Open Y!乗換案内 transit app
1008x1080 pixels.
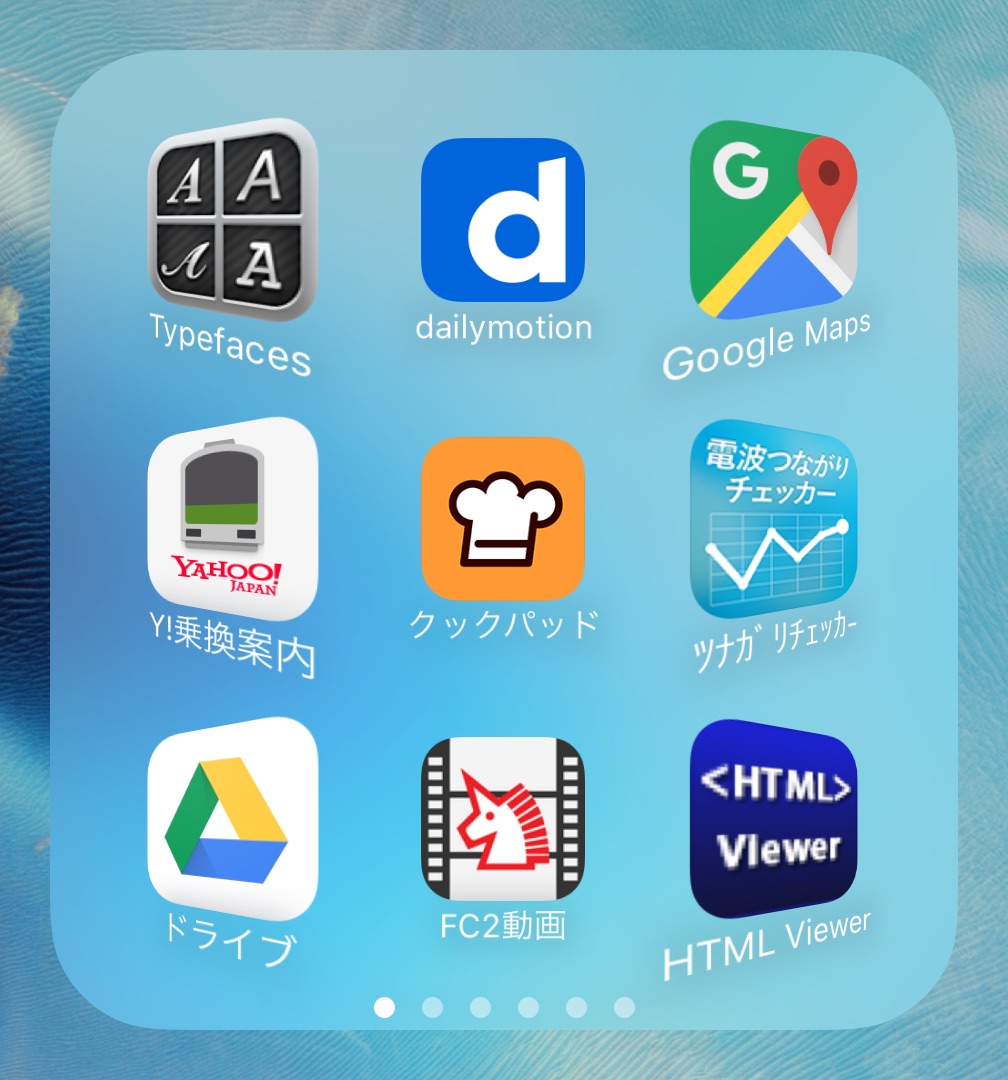pos(232,518)
